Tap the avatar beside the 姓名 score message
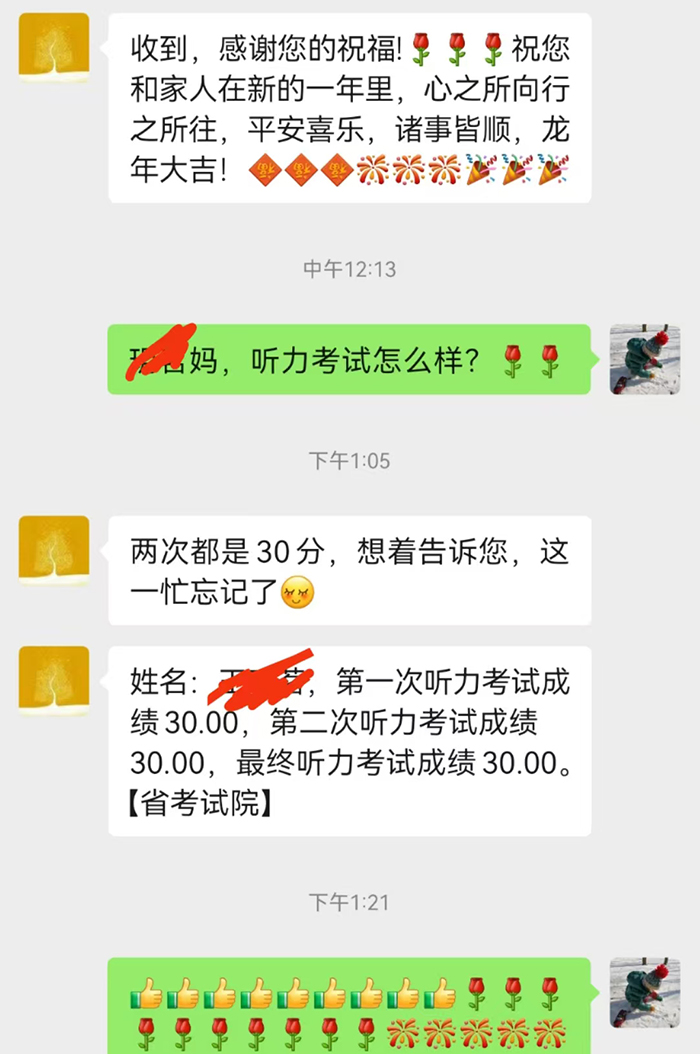Screen dimensions: 700x1054 (x=54, y=681)
